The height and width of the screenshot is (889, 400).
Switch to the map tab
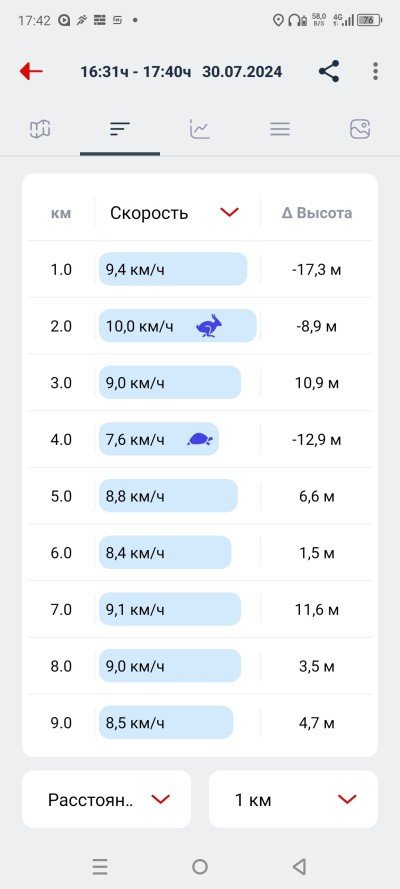pos(40,129)
